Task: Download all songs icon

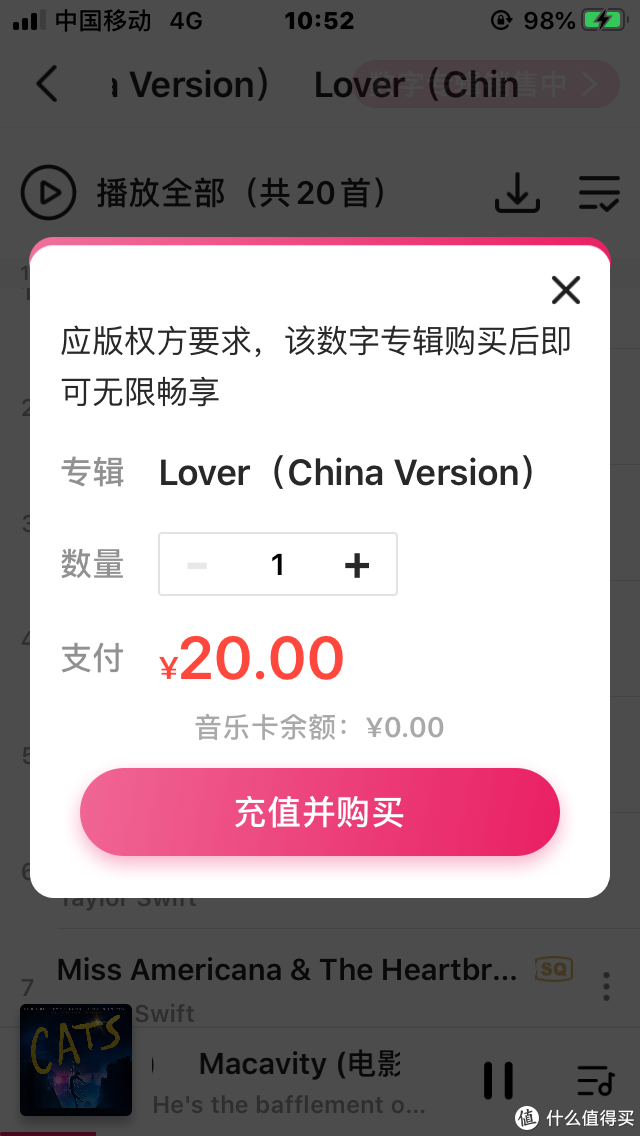Action: point(517,193)
